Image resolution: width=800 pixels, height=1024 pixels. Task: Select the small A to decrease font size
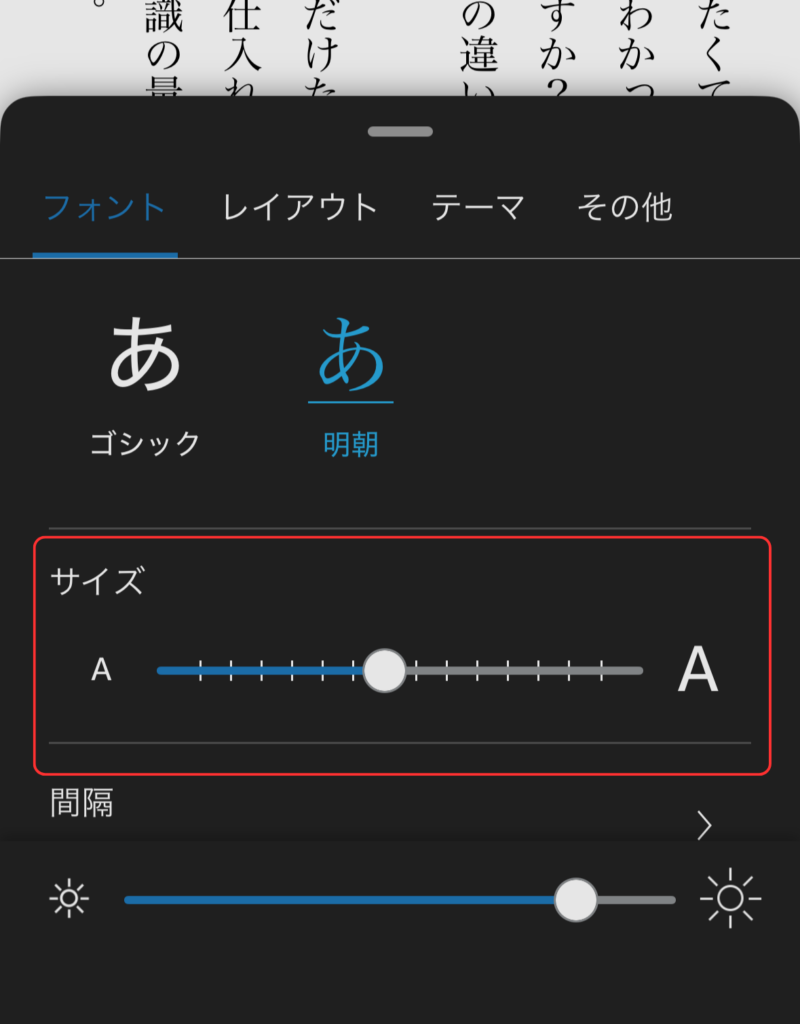point(99,671)
